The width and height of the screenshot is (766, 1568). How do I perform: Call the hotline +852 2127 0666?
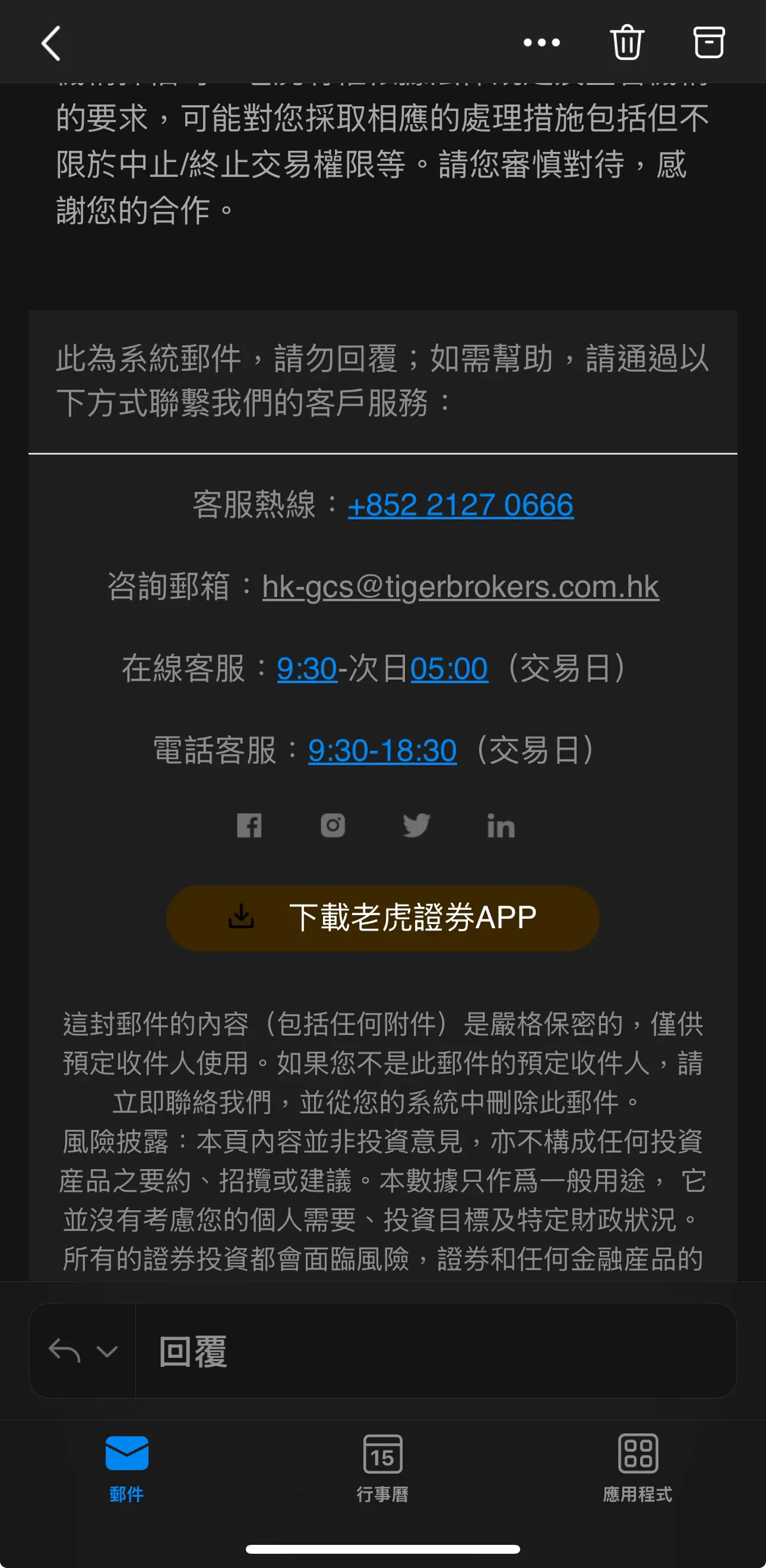[x=460, y=505]
